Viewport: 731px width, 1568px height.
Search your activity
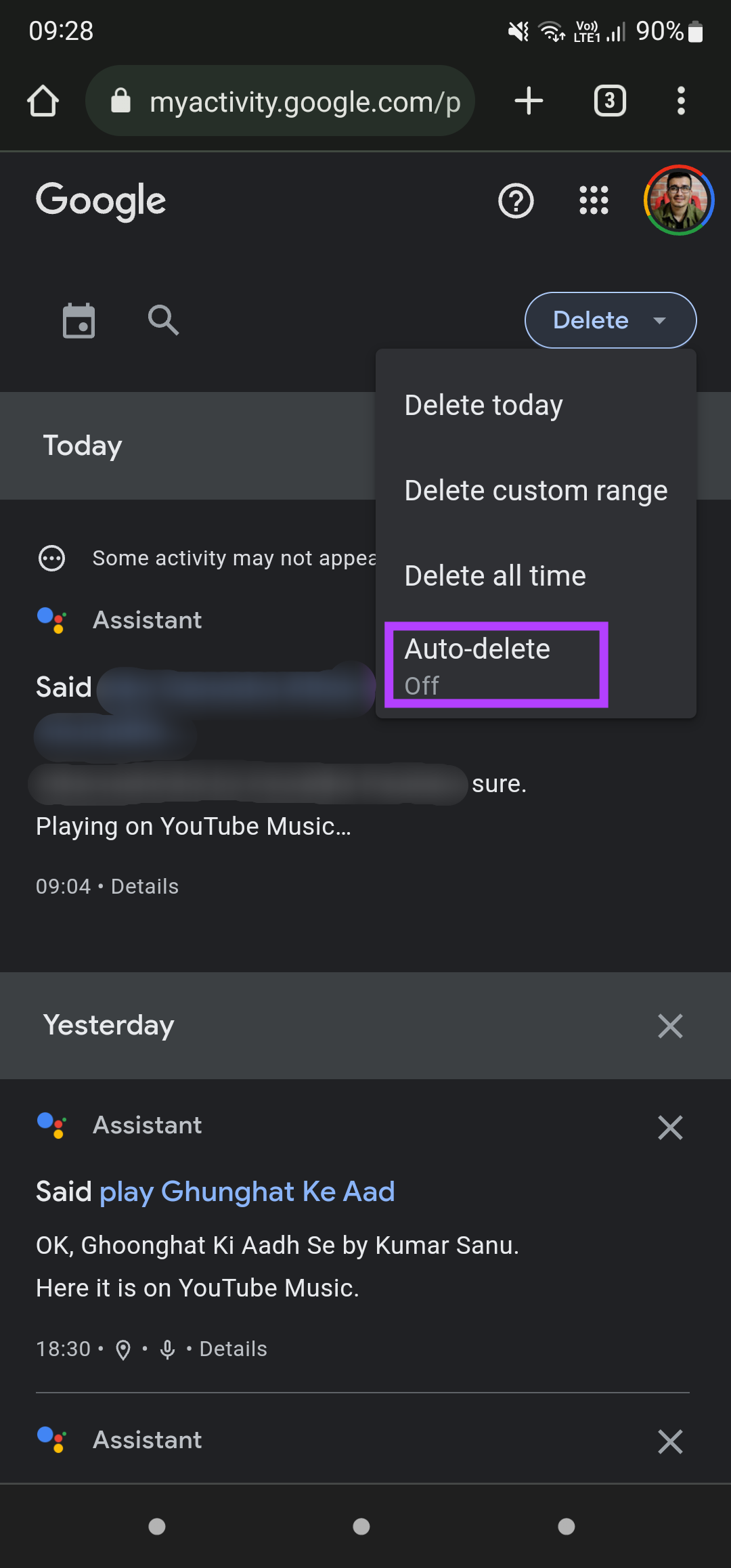163,320
